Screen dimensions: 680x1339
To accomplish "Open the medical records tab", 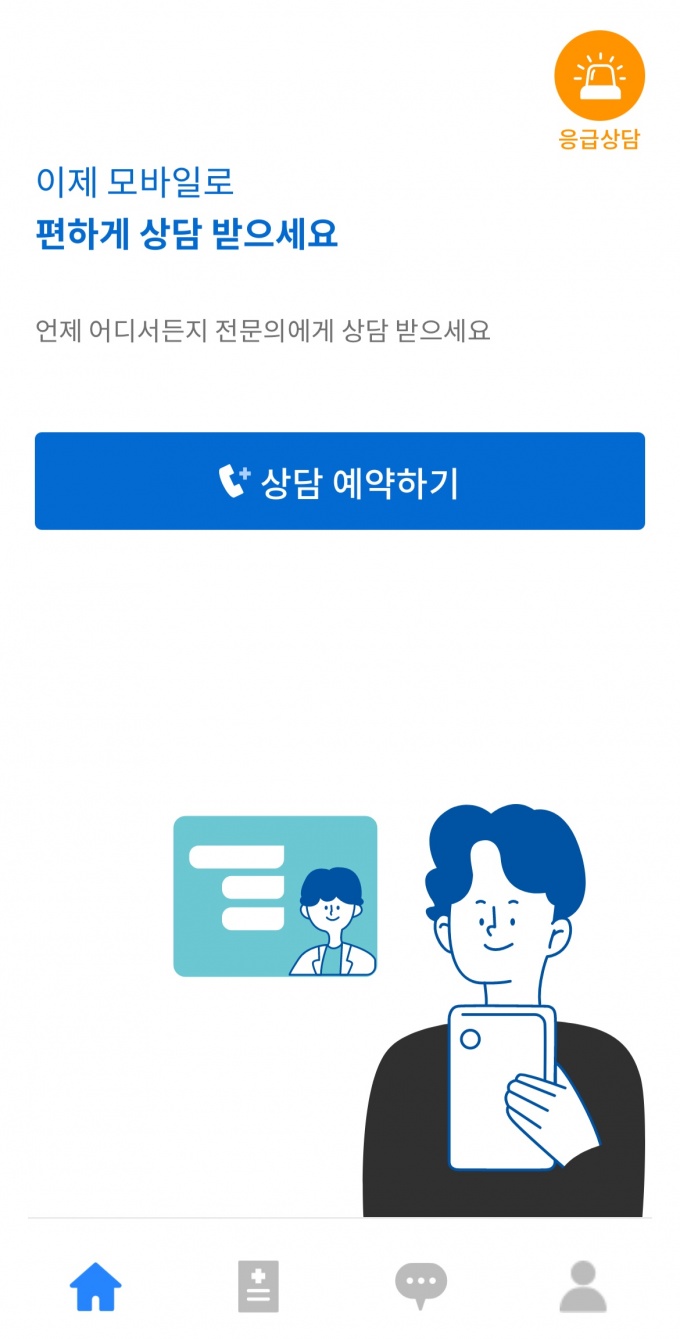I will coord(258,1286).
